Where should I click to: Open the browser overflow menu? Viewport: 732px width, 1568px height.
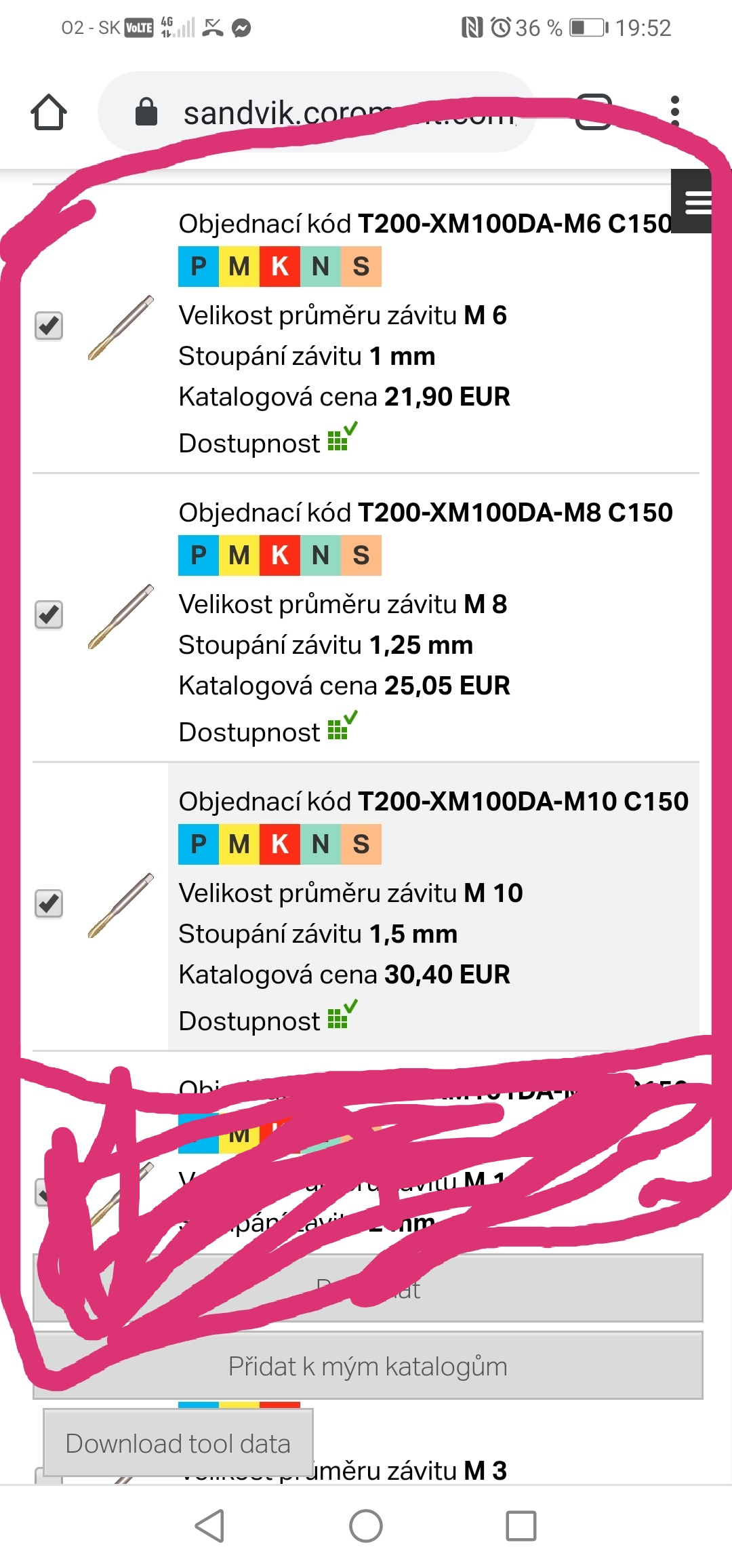point(674,112)
